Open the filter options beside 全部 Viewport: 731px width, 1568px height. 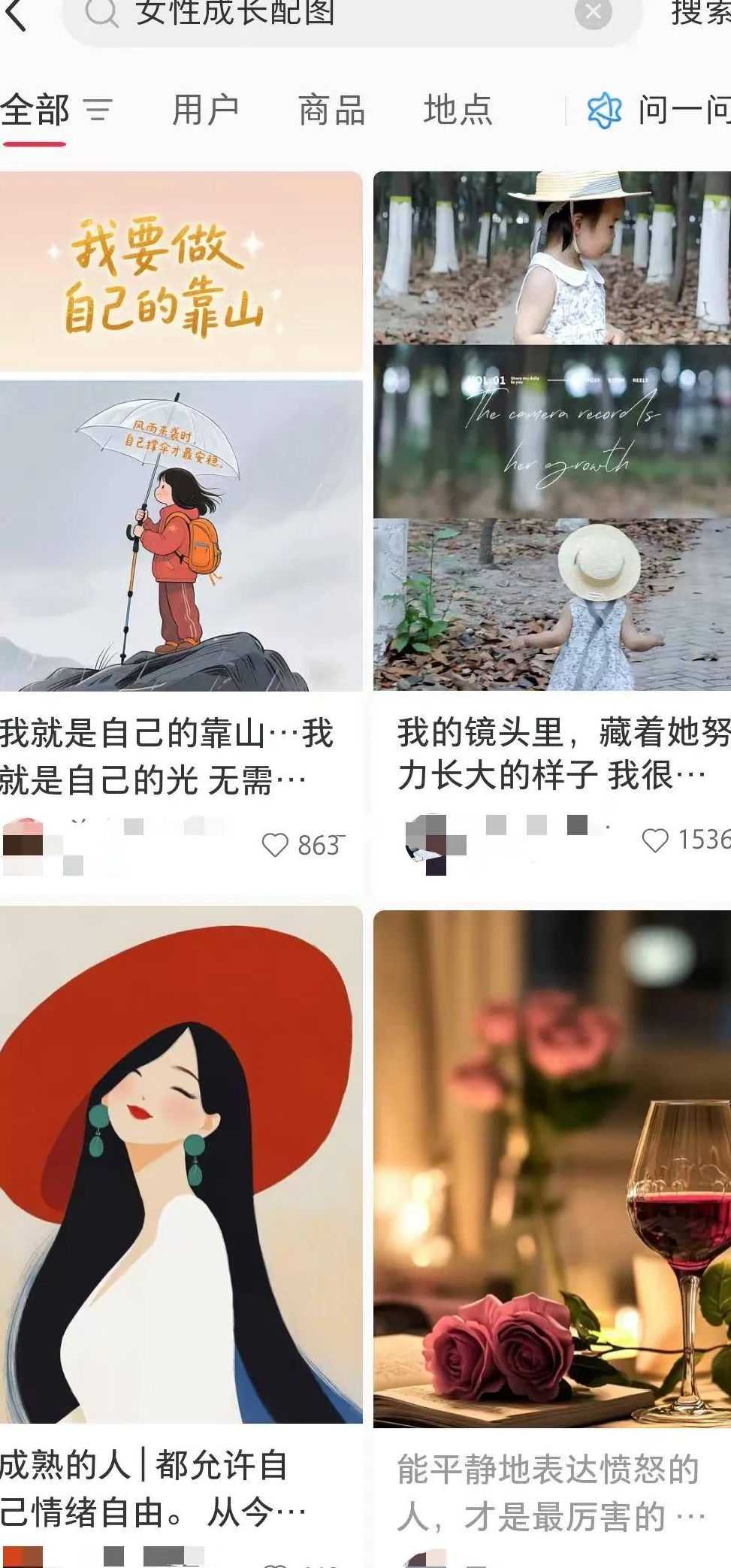[x=98, y=110]
